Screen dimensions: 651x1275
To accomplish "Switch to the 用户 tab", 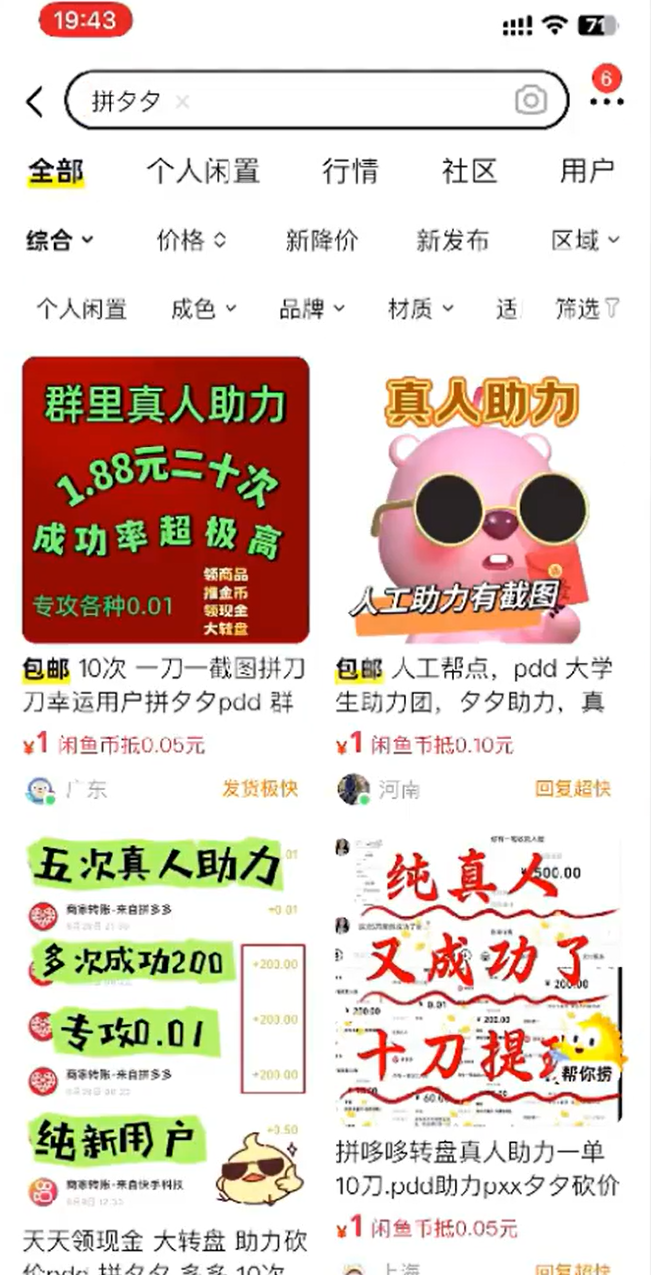I will click(x=587, y=171).
